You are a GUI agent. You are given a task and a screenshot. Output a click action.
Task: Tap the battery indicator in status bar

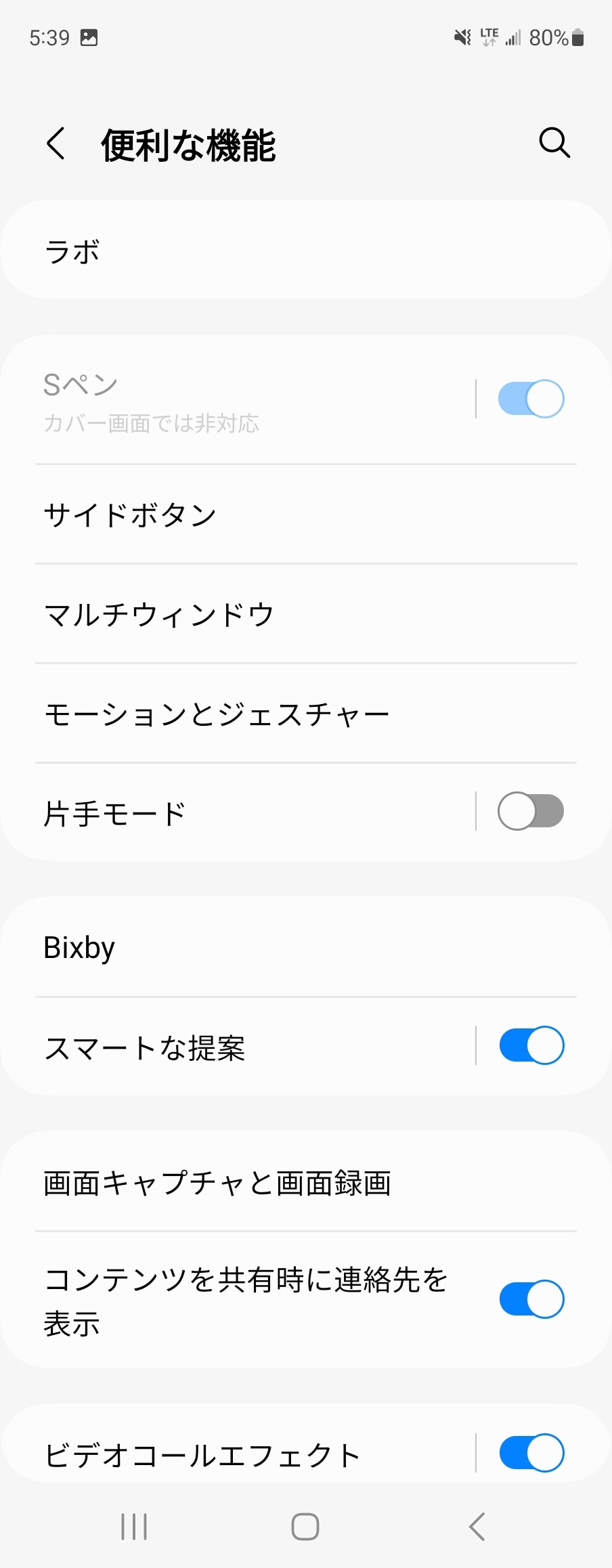pyautogui.click(x=577, y=39)
